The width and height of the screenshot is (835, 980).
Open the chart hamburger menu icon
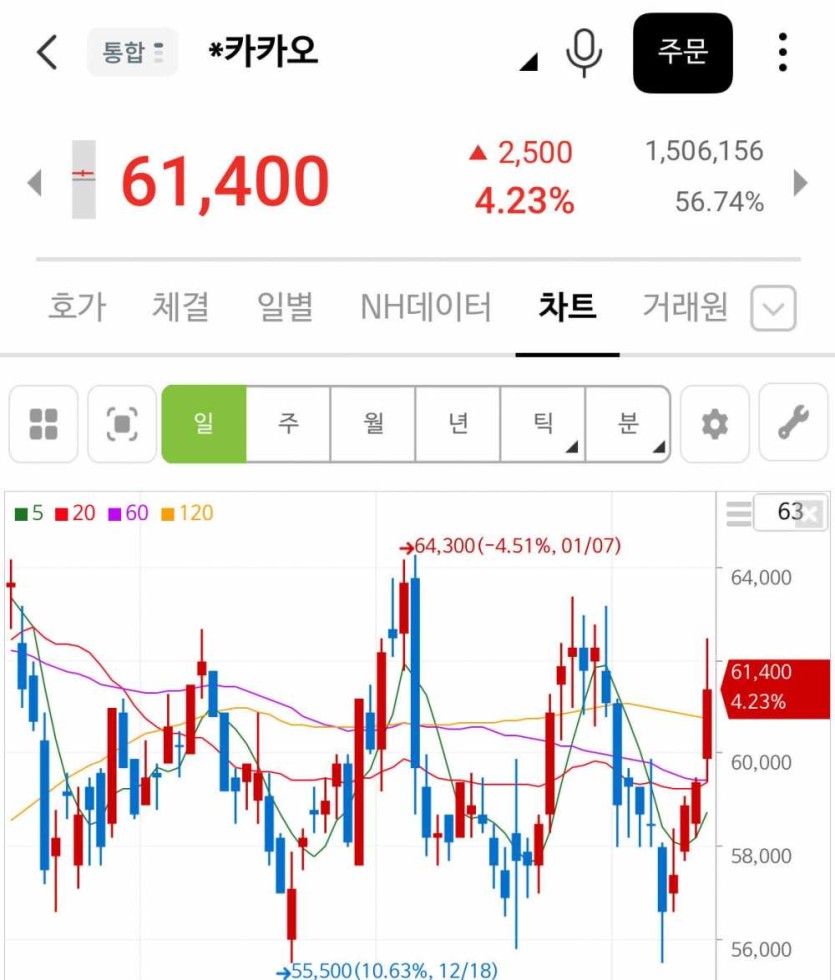(738, 514)
